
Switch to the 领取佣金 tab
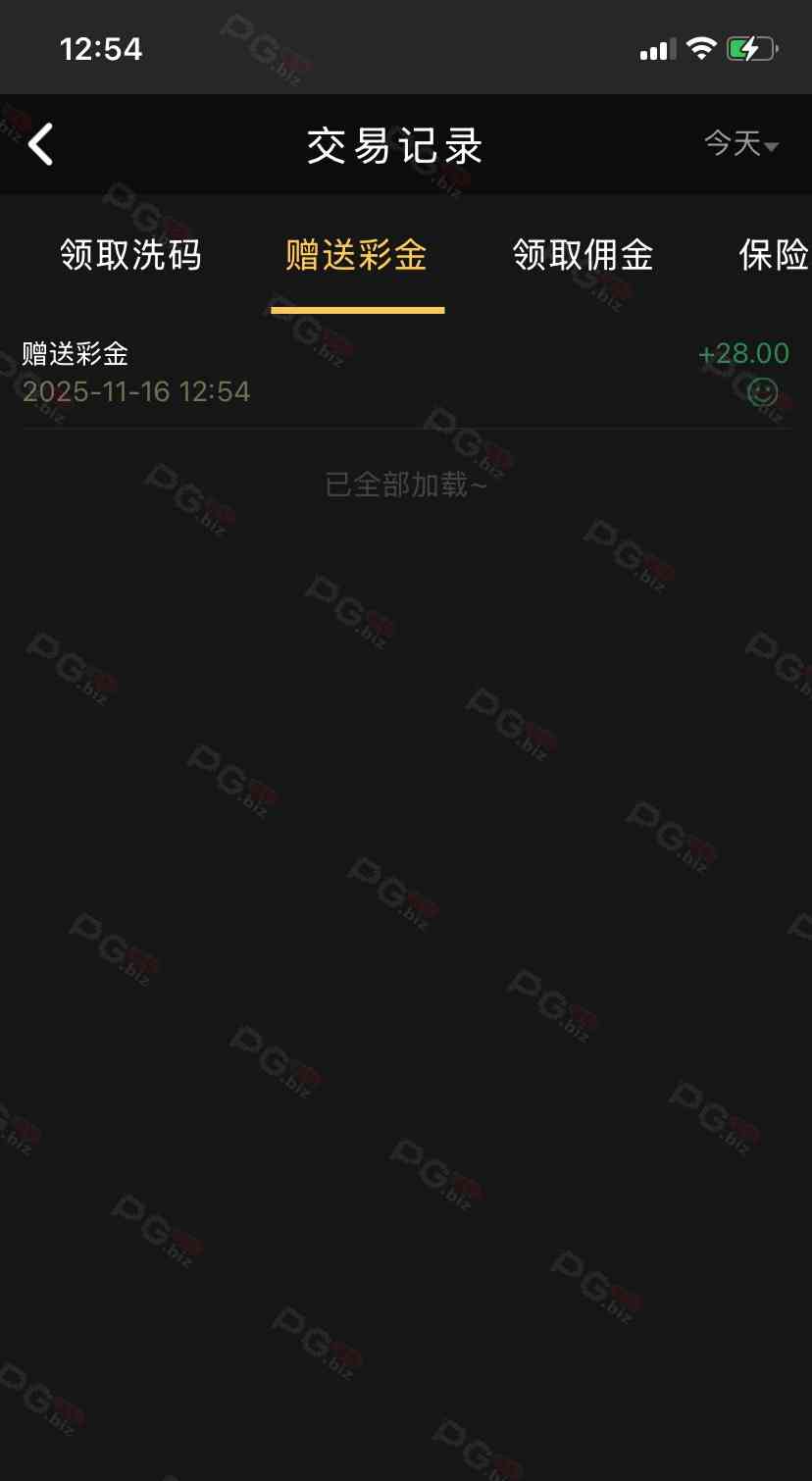tap(584, 255)
